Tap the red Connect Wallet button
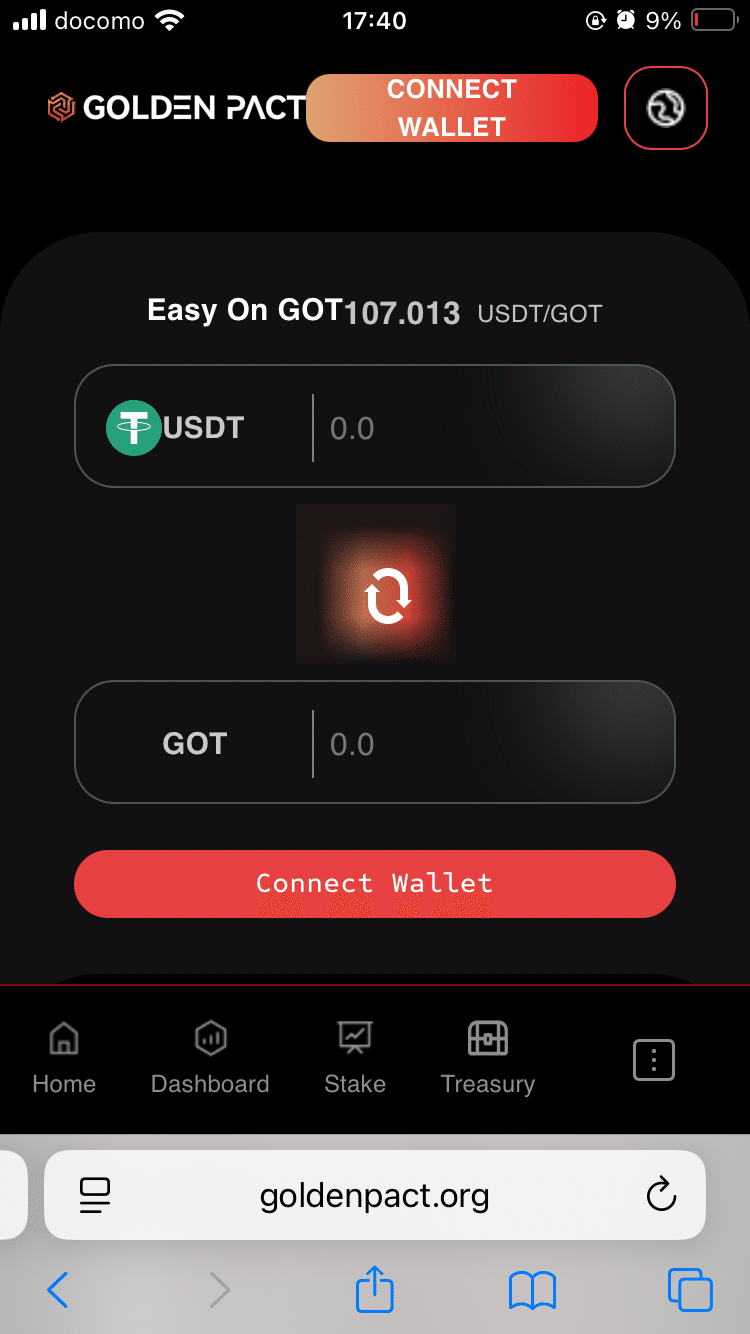 (x=375, y=883)
